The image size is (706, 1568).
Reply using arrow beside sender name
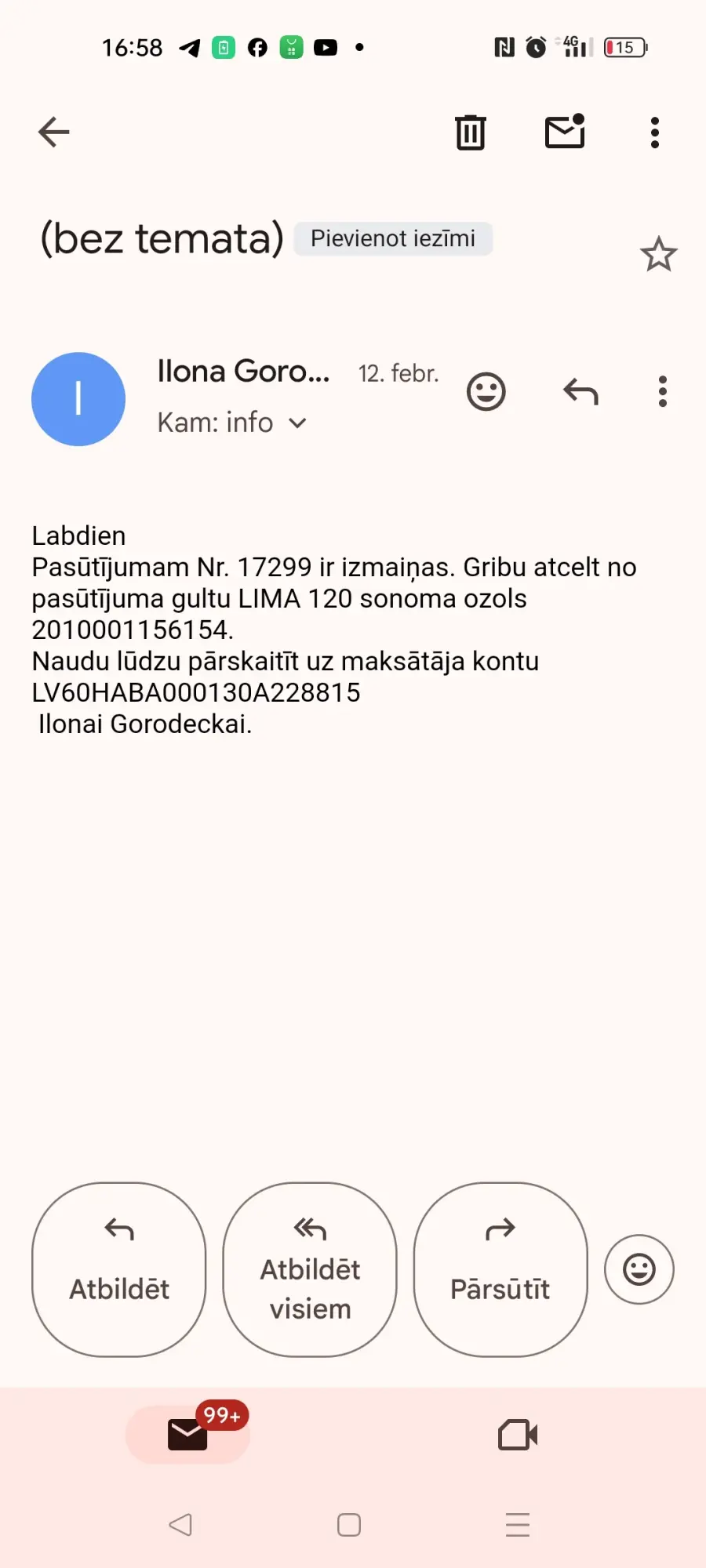coord(580,391)
